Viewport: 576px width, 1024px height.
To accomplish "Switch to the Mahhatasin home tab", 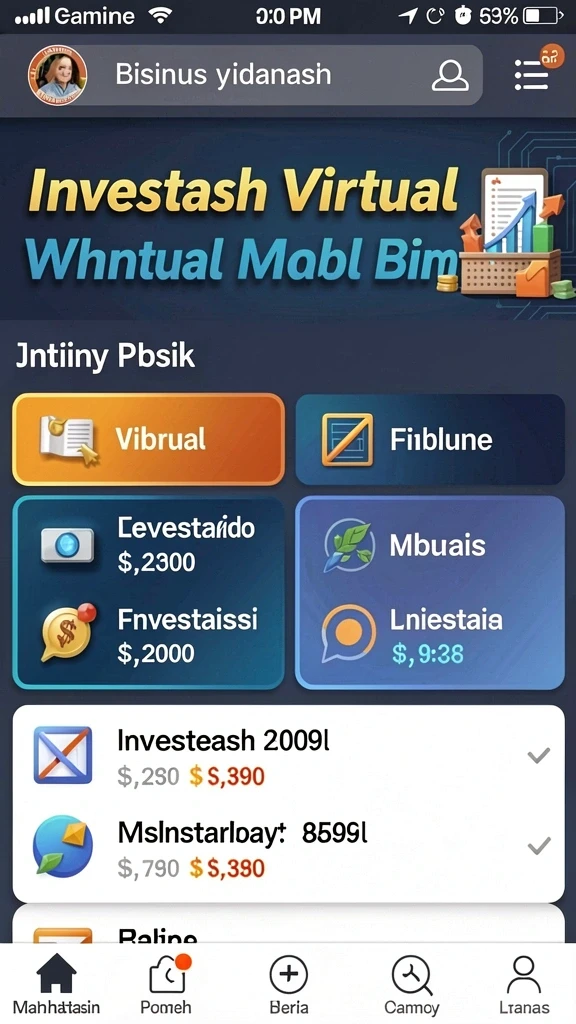I will 57,984.
